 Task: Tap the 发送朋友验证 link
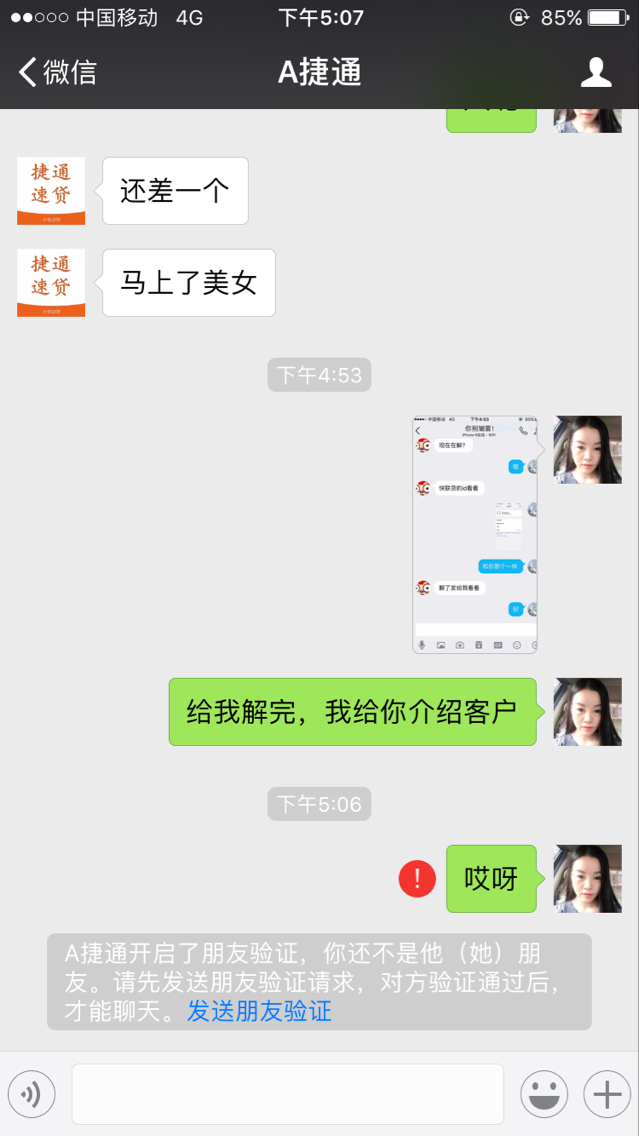click(259, 1010)
